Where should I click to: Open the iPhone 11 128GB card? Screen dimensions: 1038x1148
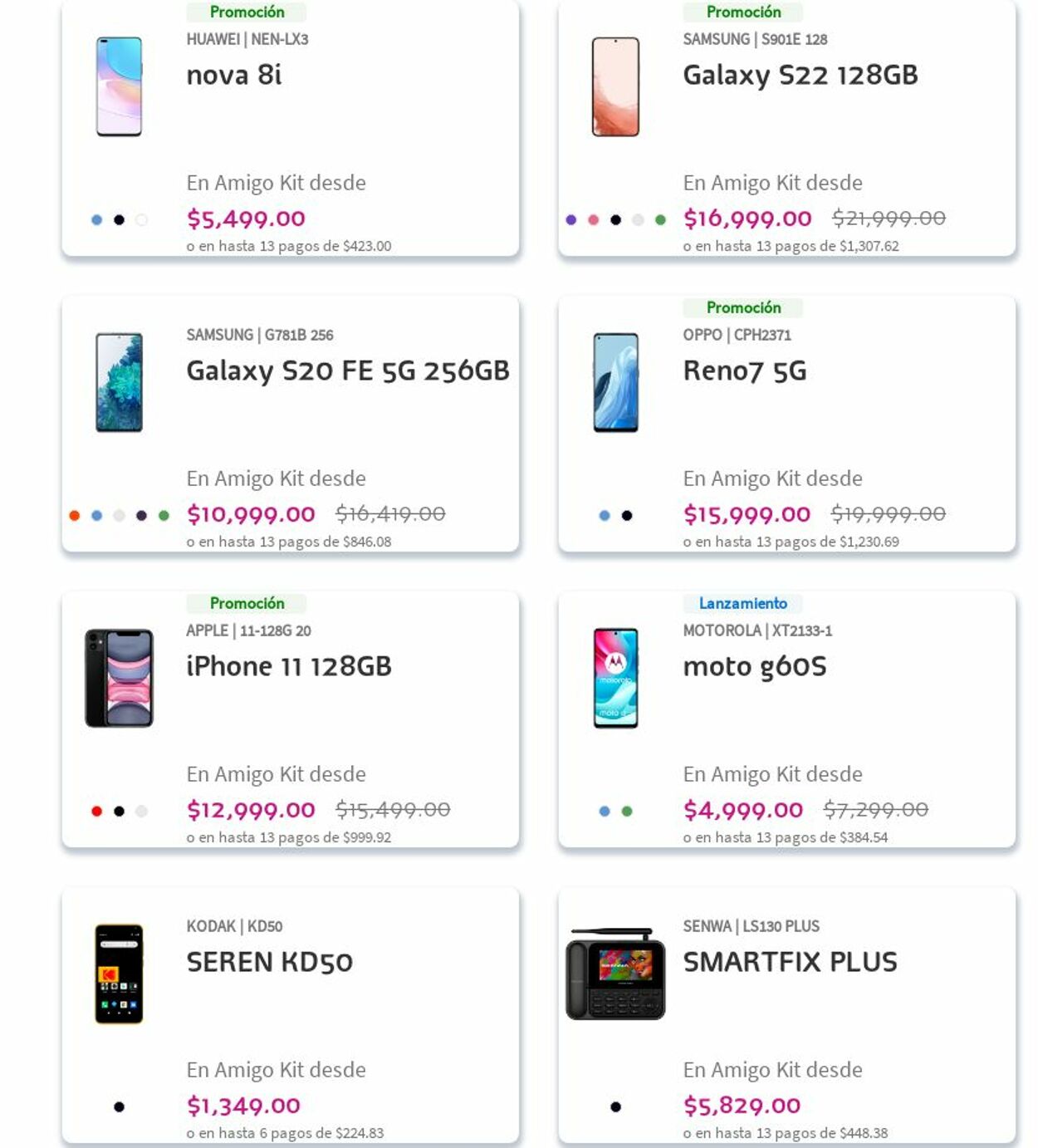pos(288,667)
